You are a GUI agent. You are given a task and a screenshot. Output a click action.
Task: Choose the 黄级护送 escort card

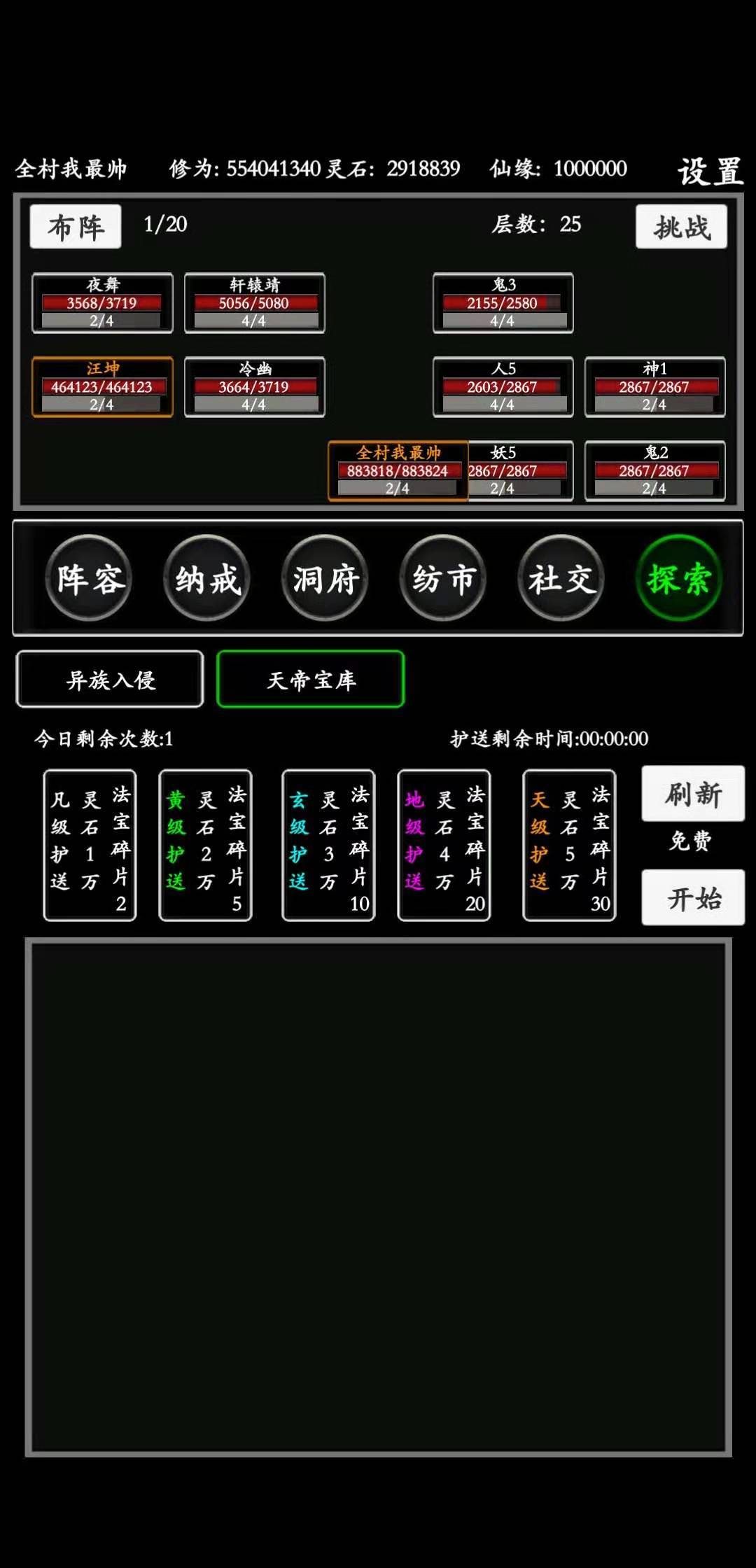pyautogui.click(x=205, y=845)
